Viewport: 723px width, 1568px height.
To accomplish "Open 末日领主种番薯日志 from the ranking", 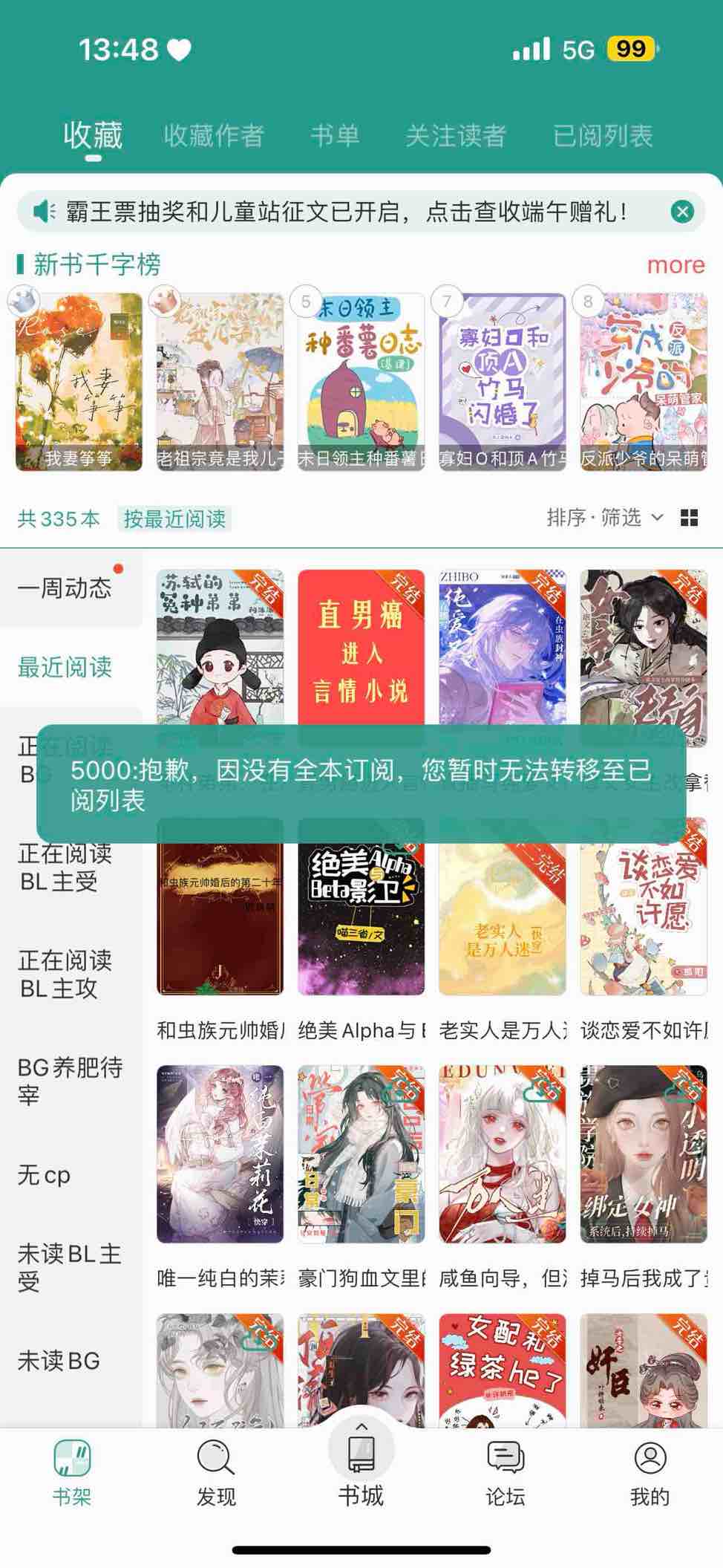I will coord(361,382).
